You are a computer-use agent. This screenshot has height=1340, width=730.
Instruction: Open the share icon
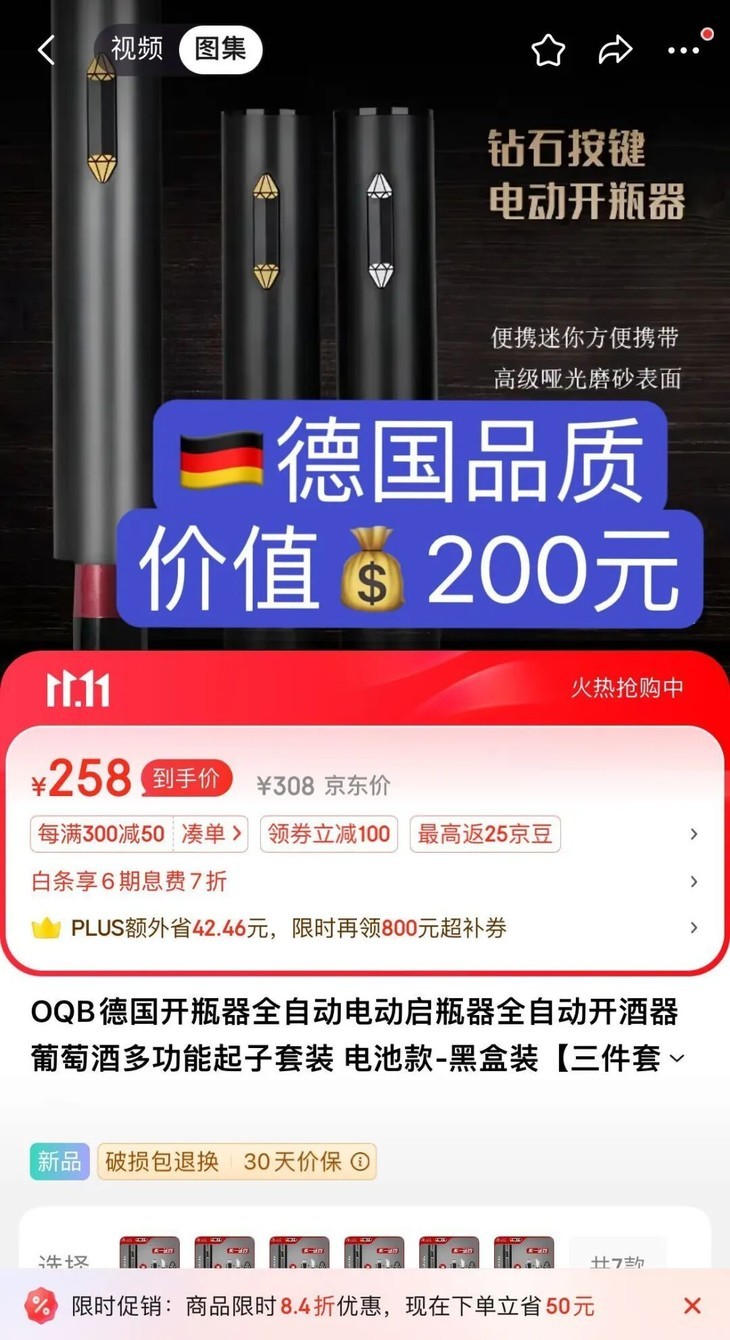pos(617,49)
